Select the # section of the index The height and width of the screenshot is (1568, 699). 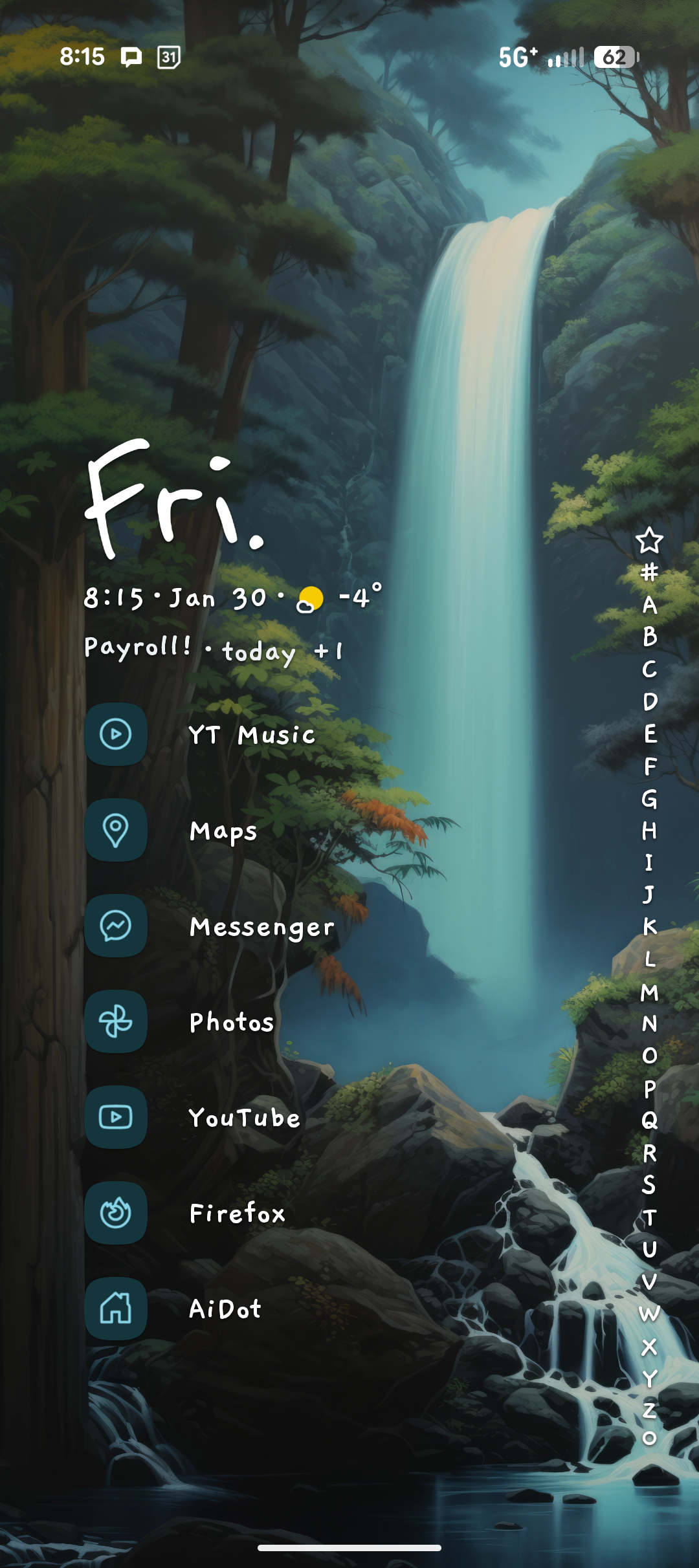coord(649,572)
